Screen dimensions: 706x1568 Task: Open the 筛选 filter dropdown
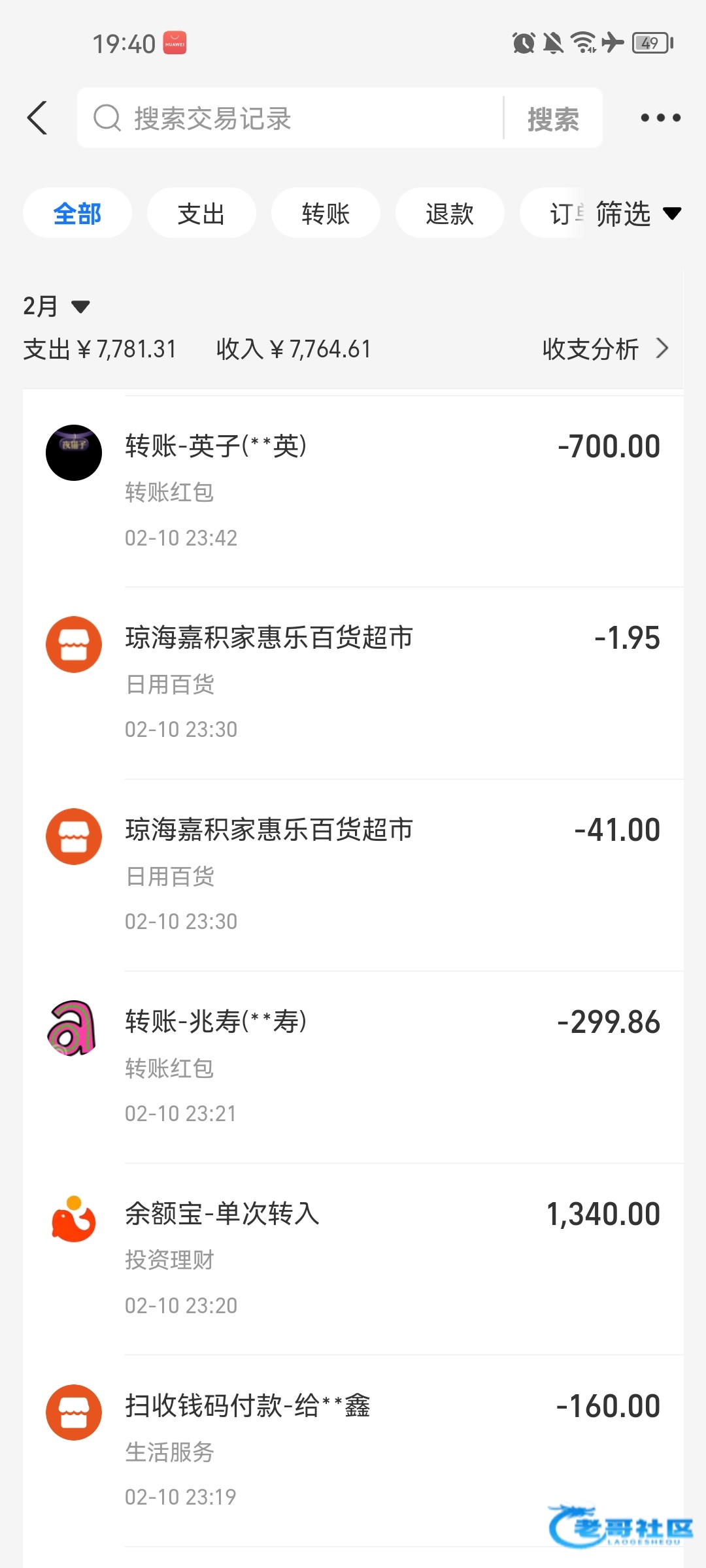[x=638, y=214]
